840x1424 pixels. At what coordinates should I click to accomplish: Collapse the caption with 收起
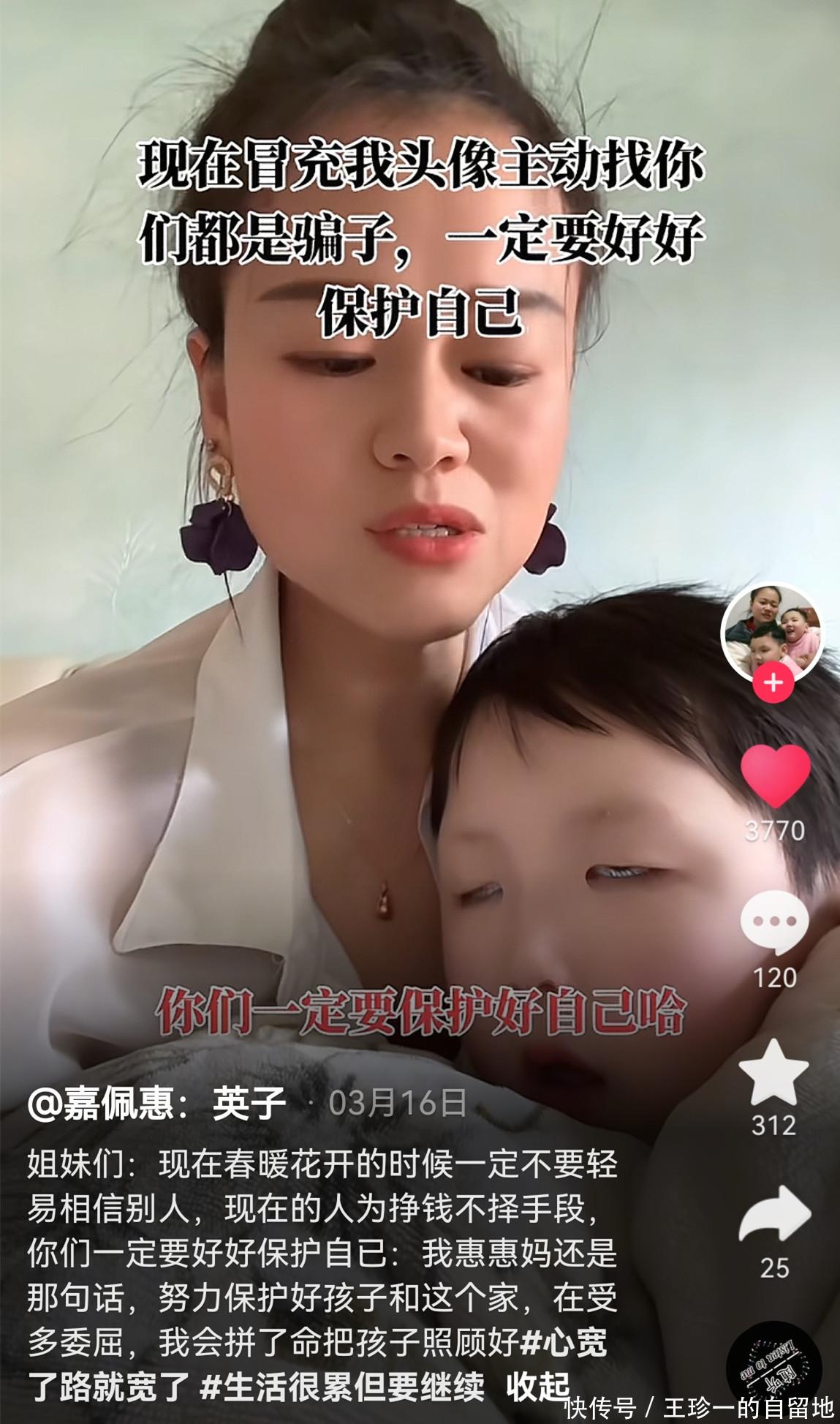[537, 1387]
